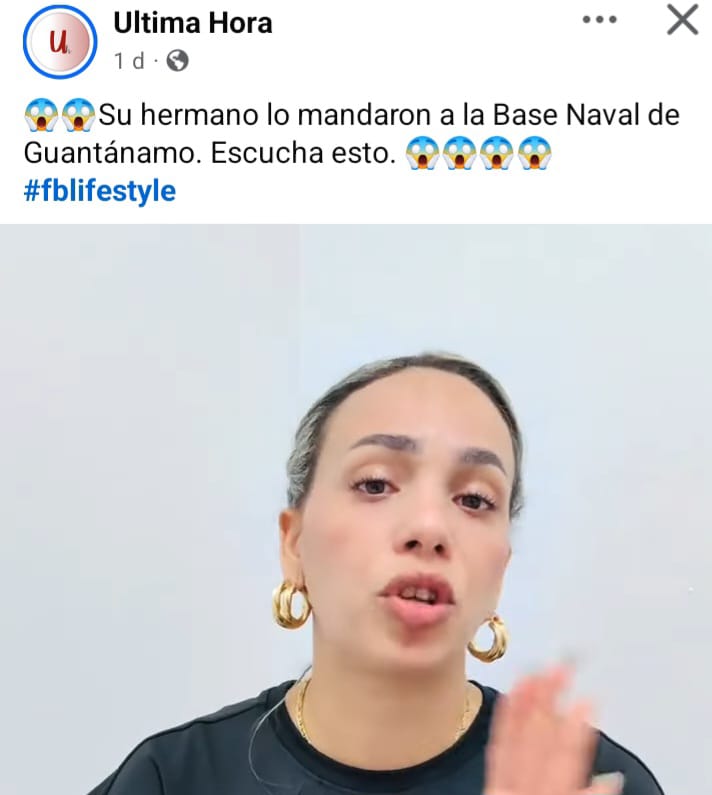Play the Guantánamo video post

[x=356, y=510]
